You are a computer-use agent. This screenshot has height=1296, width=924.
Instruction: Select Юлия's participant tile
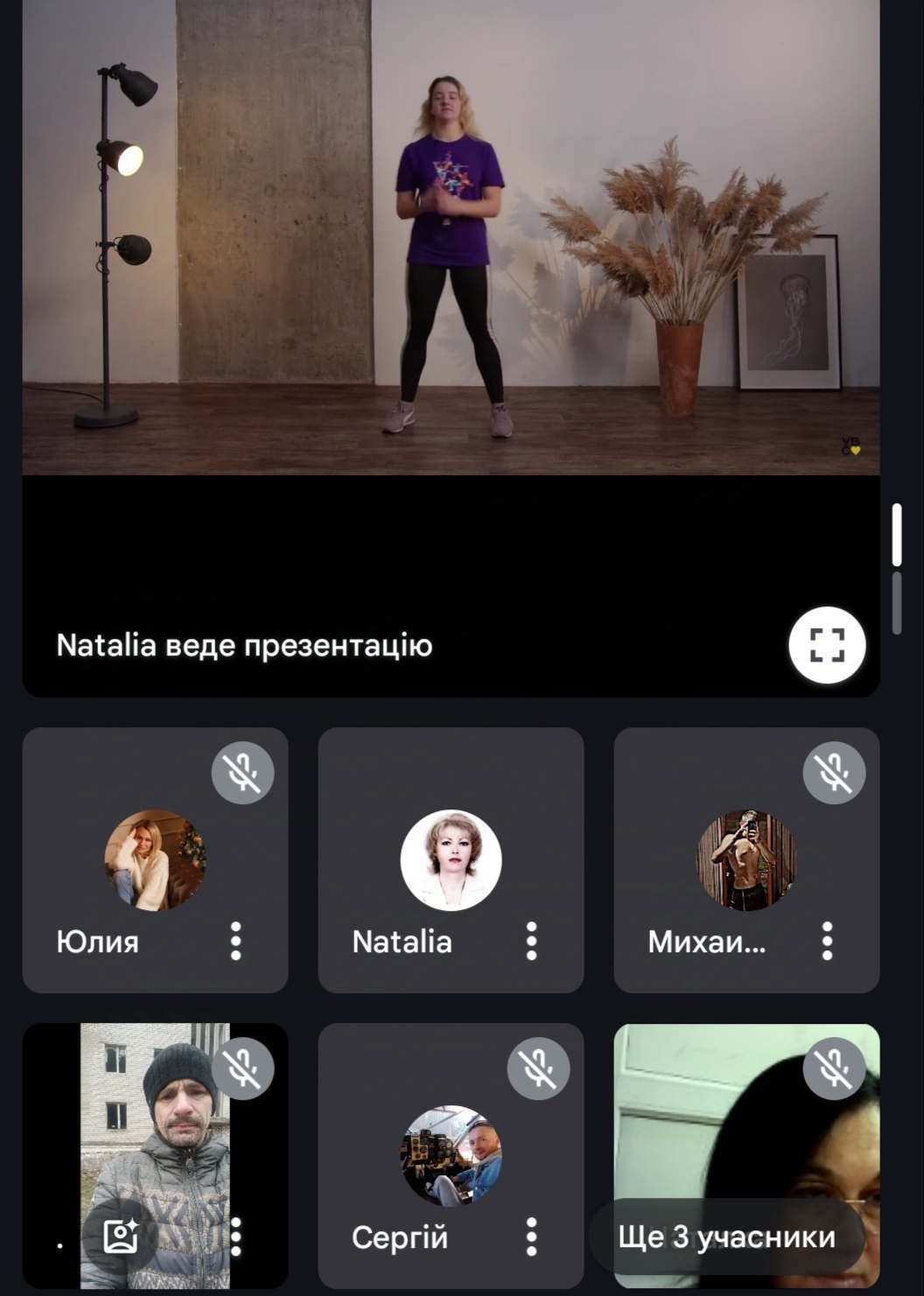coord(155,860)
